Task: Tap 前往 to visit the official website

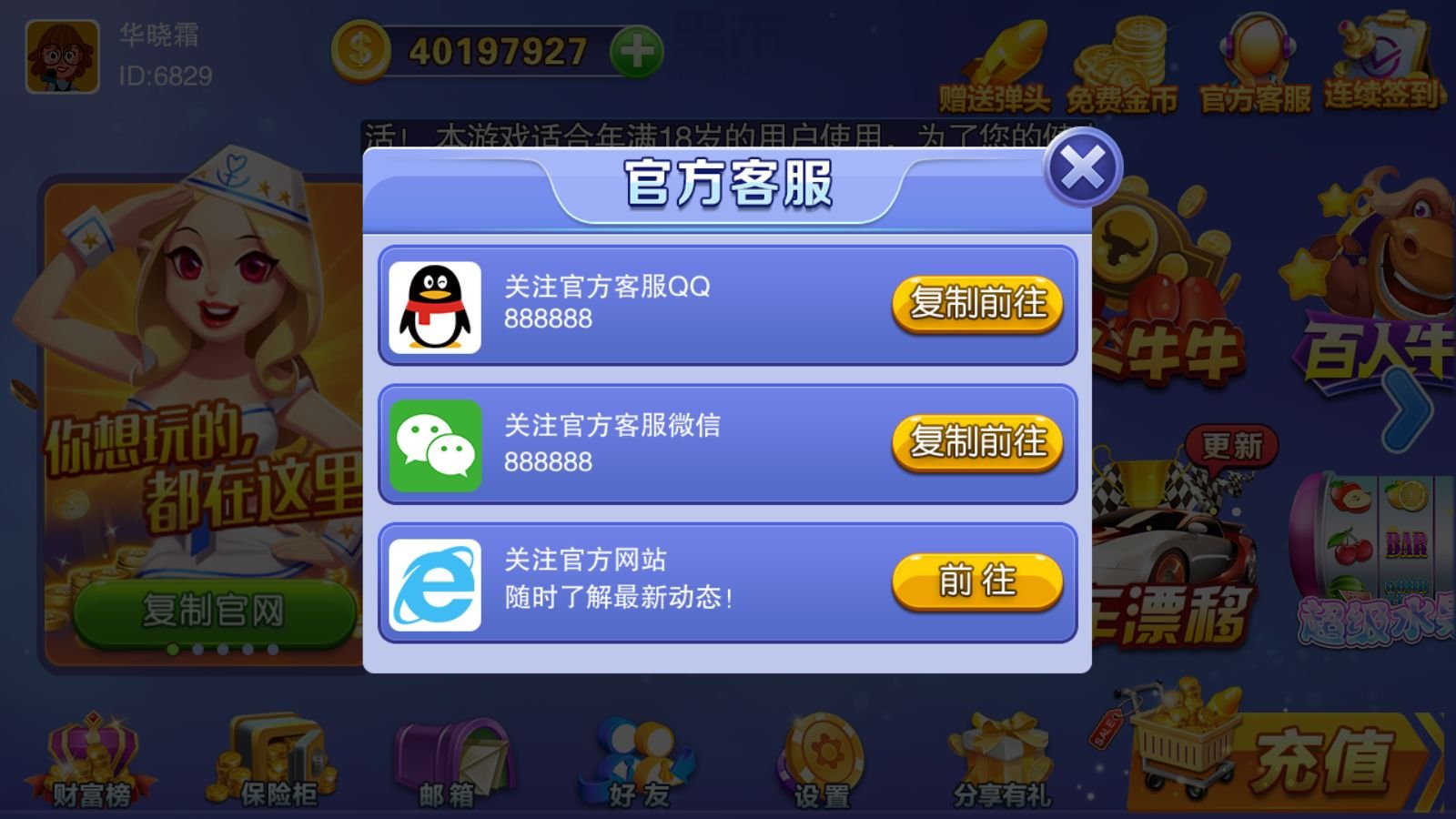Action: click(977, 581)
